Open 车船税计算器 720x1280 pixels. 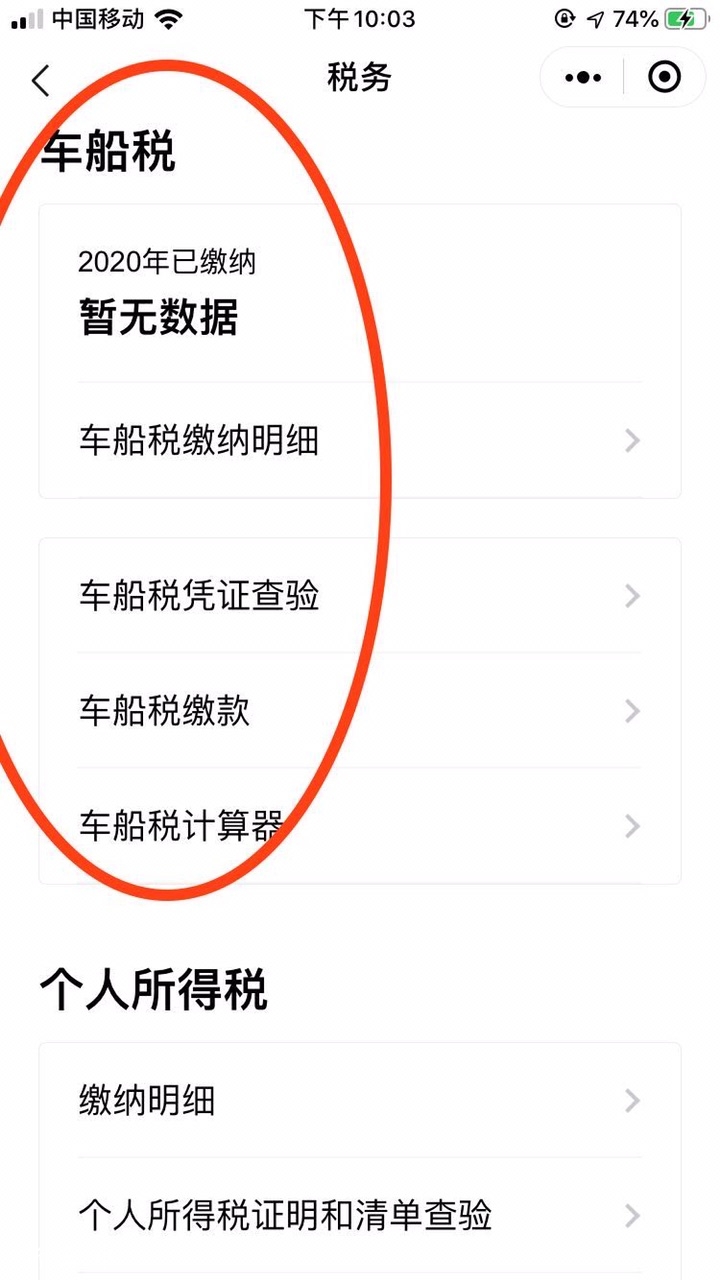point(359,826)
